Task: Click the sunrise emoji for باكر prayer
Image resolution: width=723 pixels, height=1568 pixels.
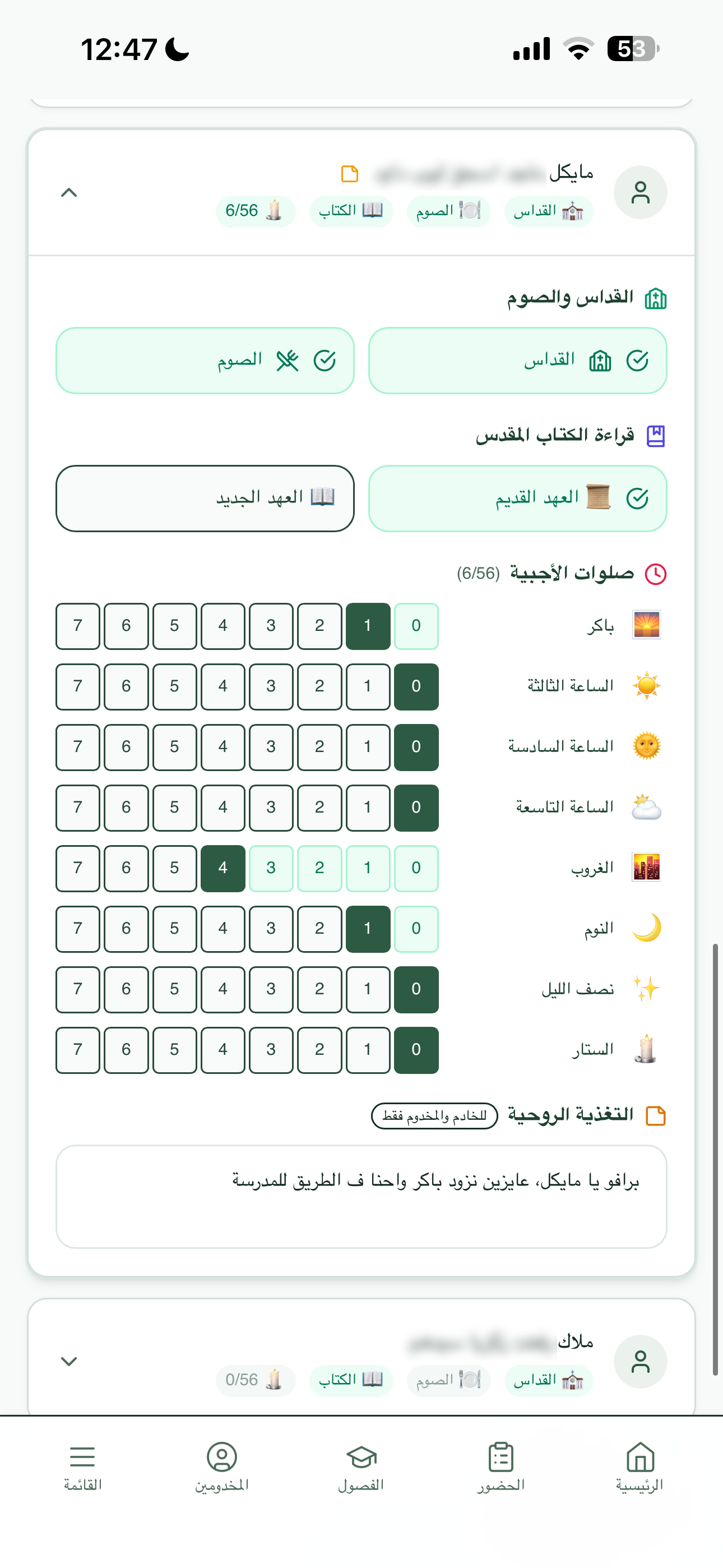Action: click(648, 625)
